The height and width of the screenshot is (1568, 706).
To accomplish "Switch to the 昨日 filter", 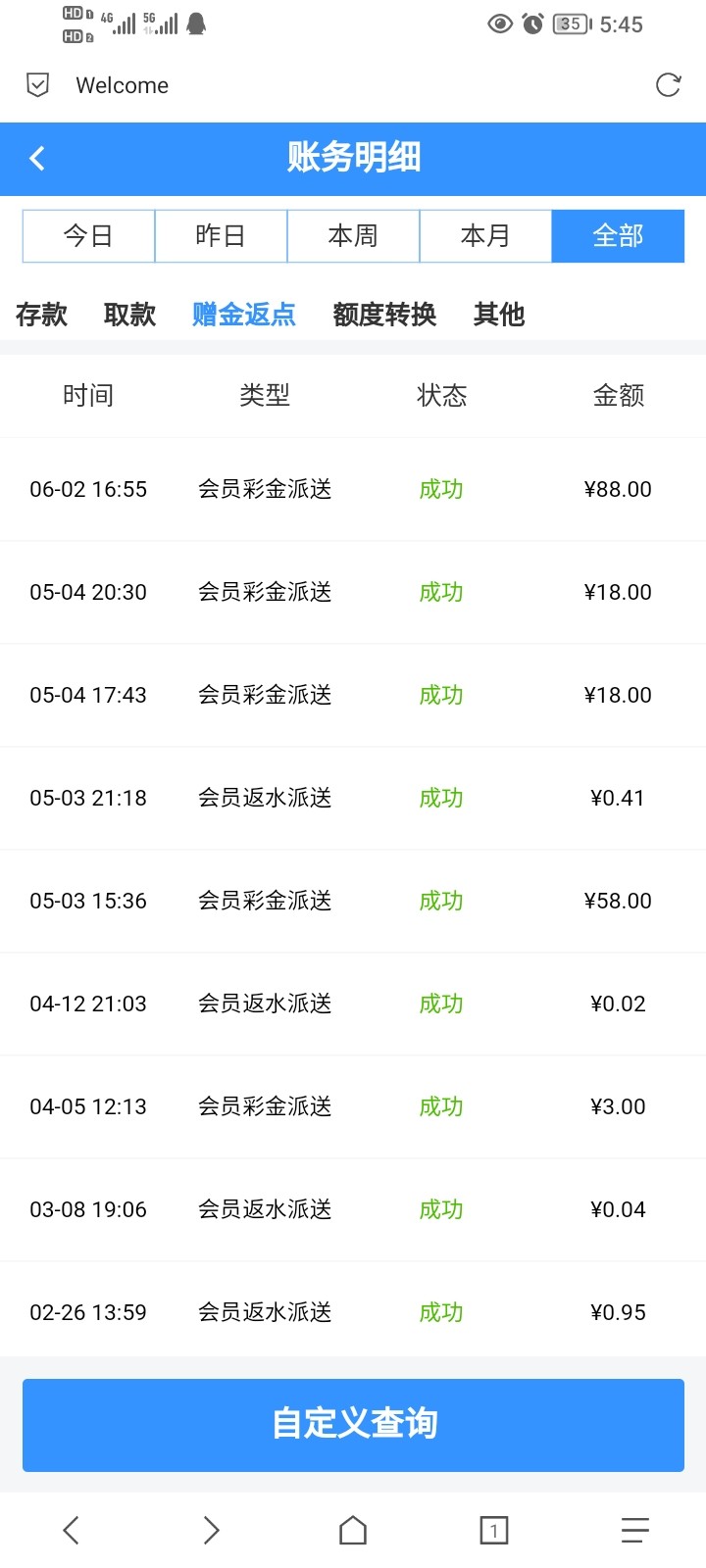I will (x=221, y=236).
